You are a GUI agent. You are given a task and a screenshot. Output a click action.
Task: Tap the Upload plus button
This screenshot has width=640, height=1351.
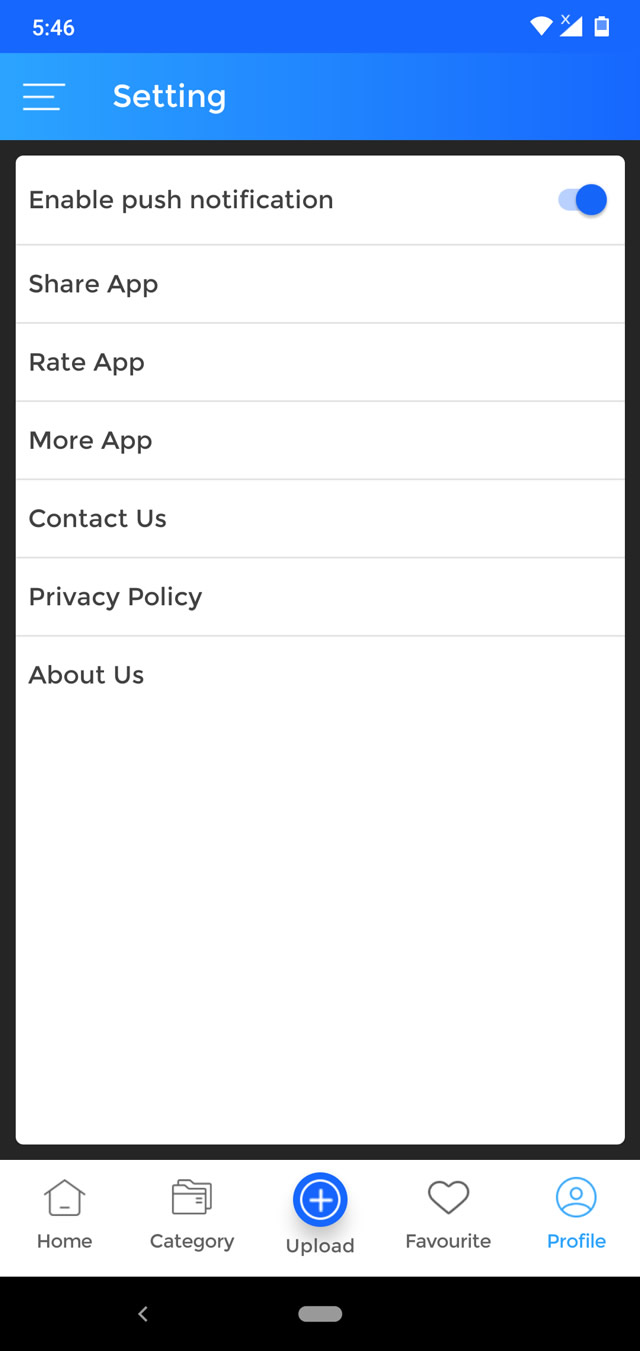[320, 1199]
